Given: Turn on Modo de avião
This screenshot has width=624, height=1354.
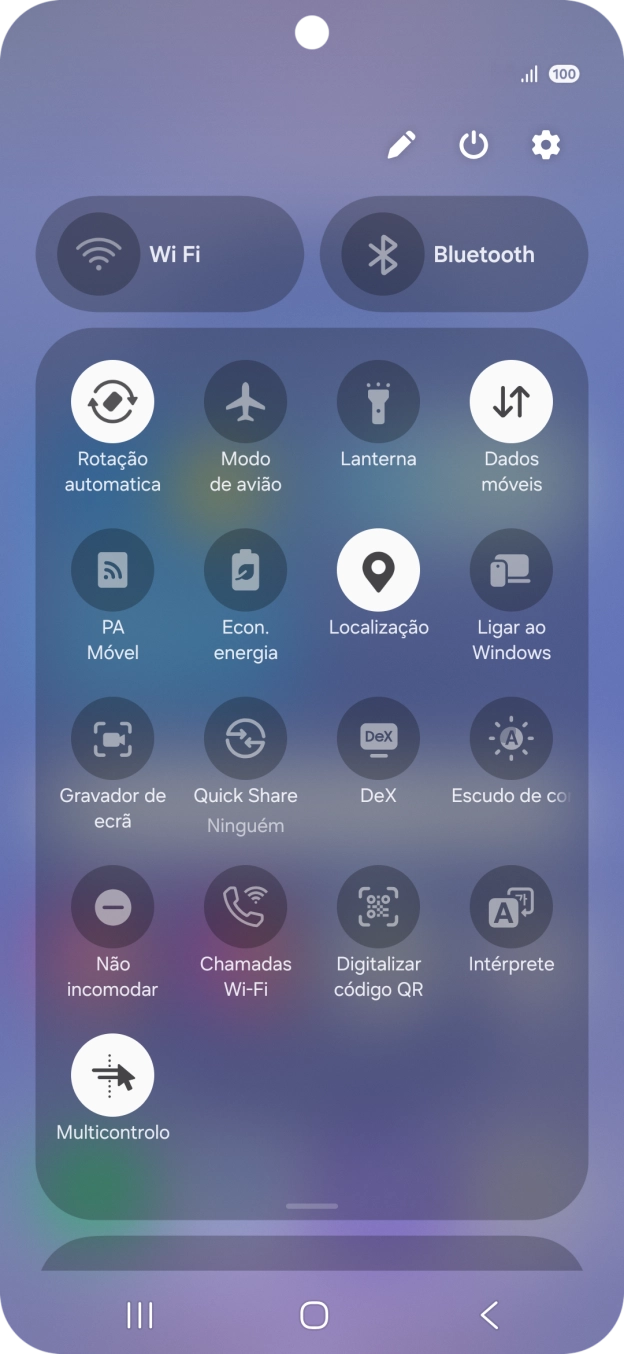Looking at the screenshot, I should tap(245, 401).
